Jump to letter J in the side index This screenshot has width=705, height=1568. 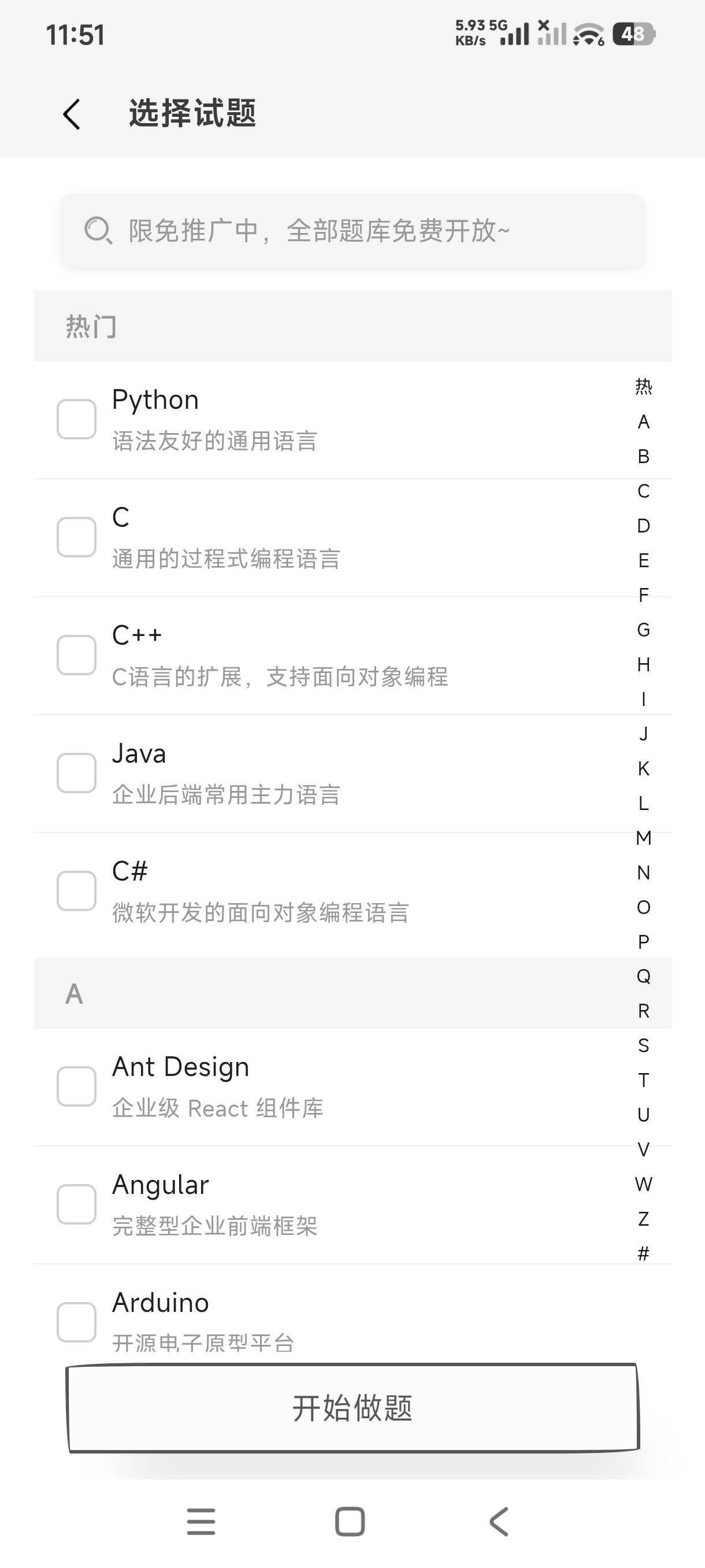[644, 734]
